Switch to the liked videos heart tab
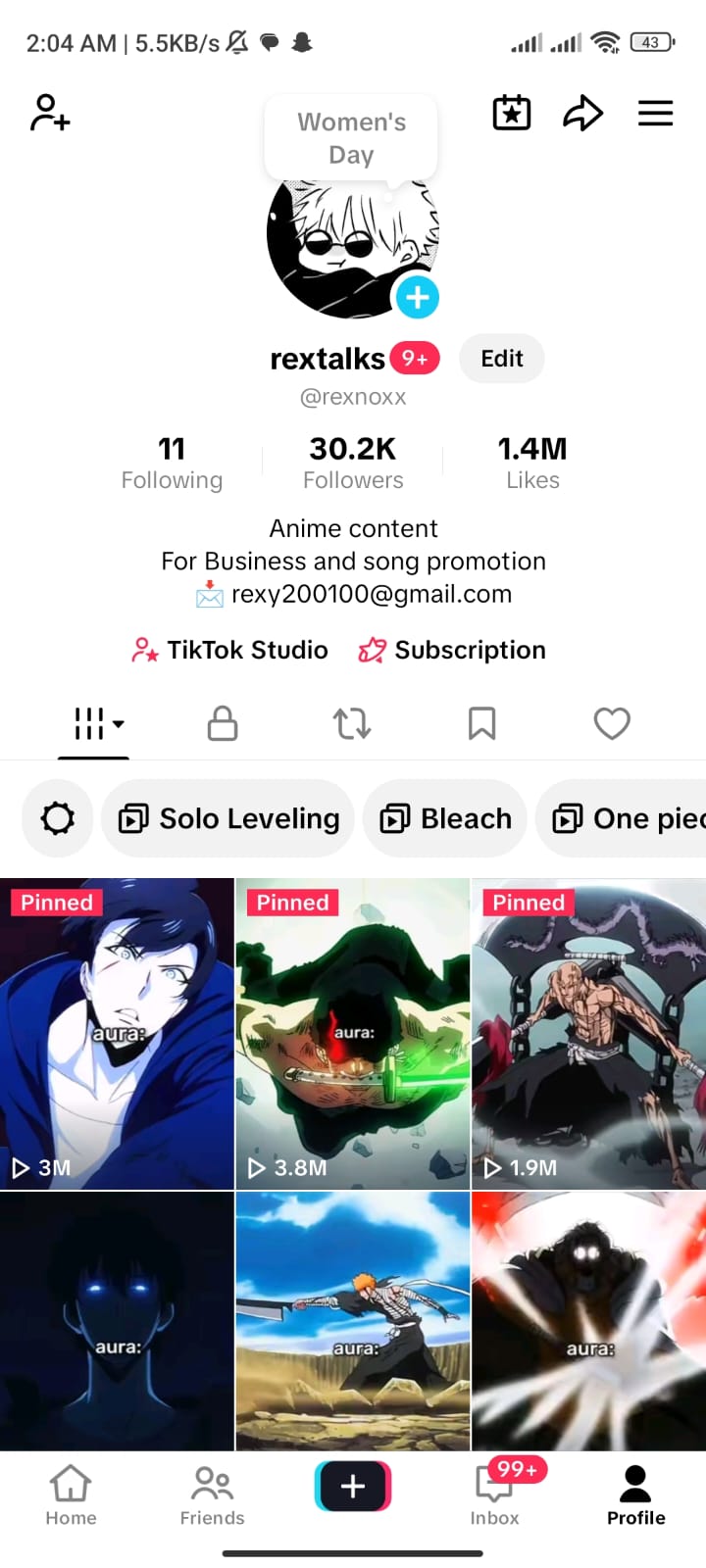This screenshot has height=1568, width=706. pyautogui.click(x=612, y=723)
